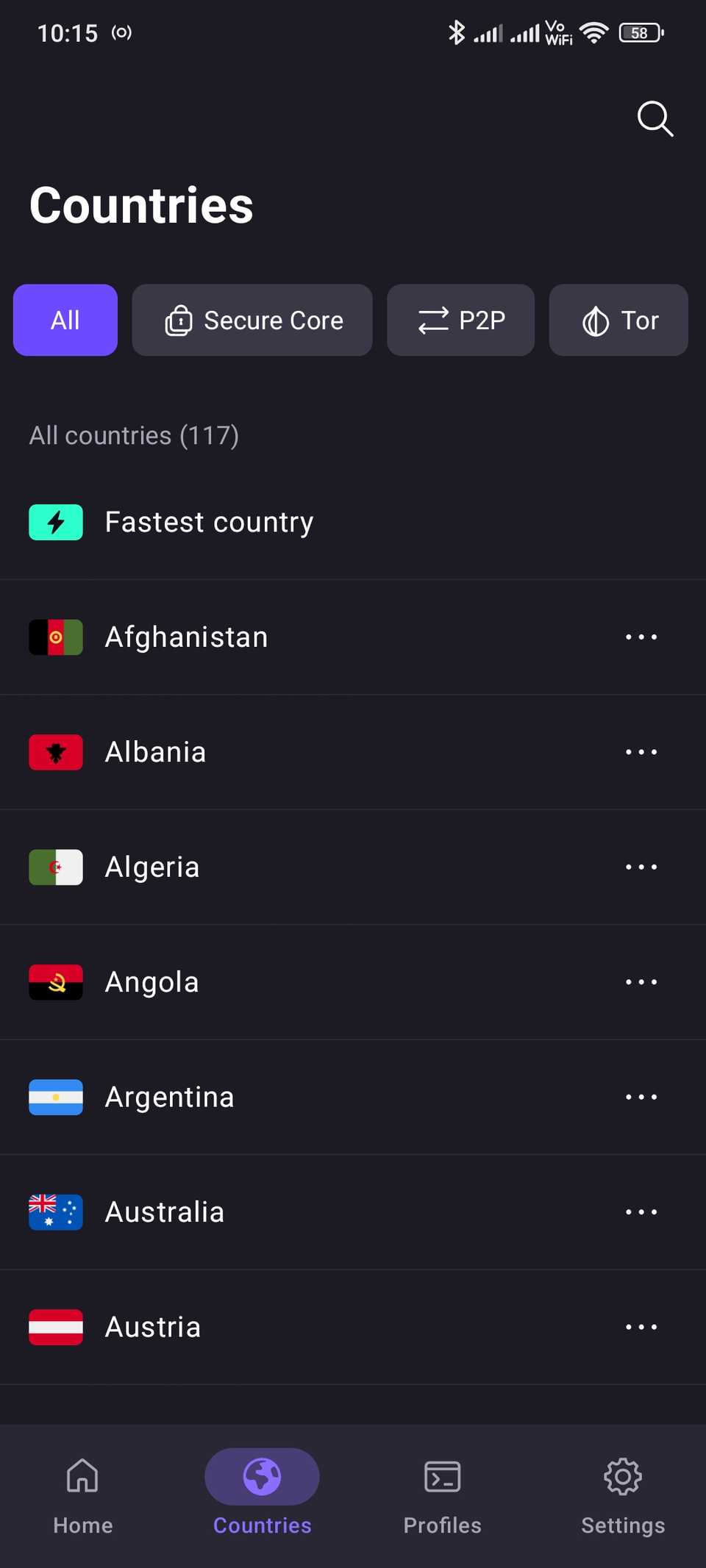Screen dimensions: 706x1568
Task: Filter countries by P2P
Action: (461, 321)
